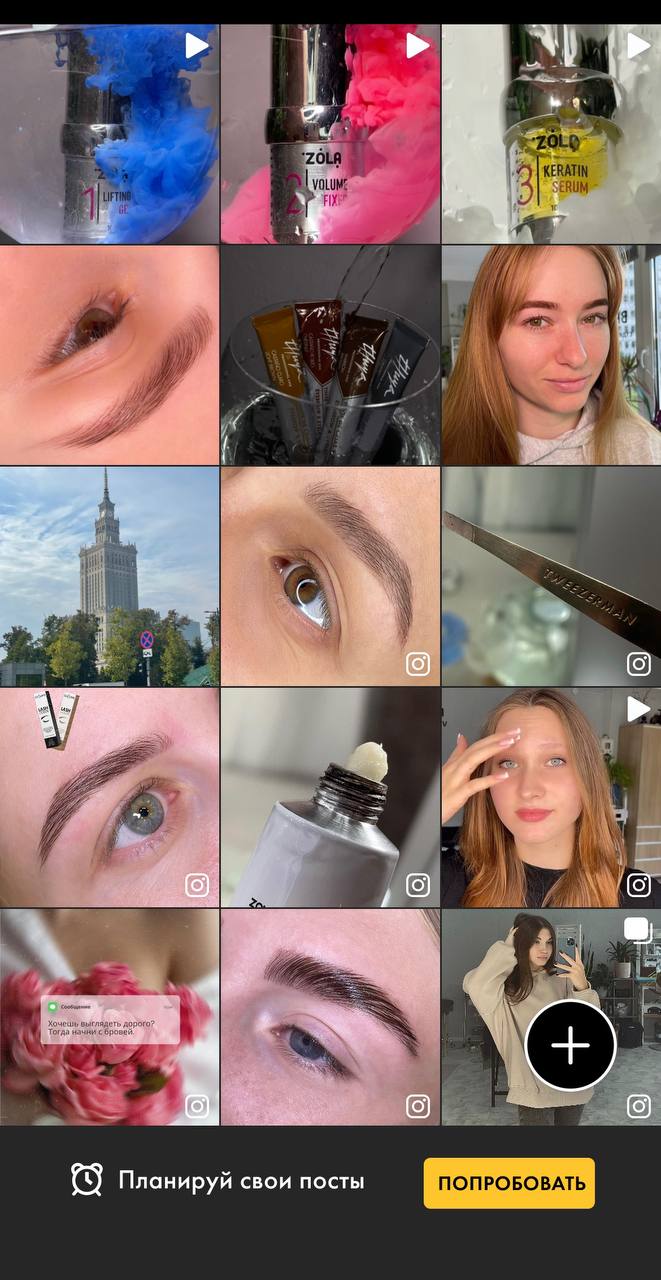Open the pink flowers message post
The image size is (661, 1280).
(x=109, y=1017)
